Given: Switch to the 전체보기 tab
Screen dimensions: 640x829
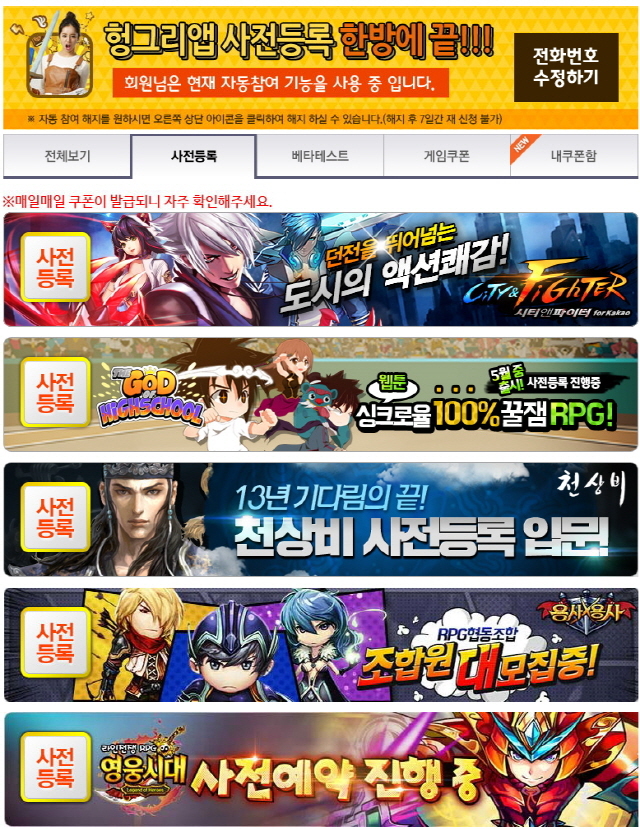Looking at the screenshot, I should pyautogui.click(x=67, y=156).
